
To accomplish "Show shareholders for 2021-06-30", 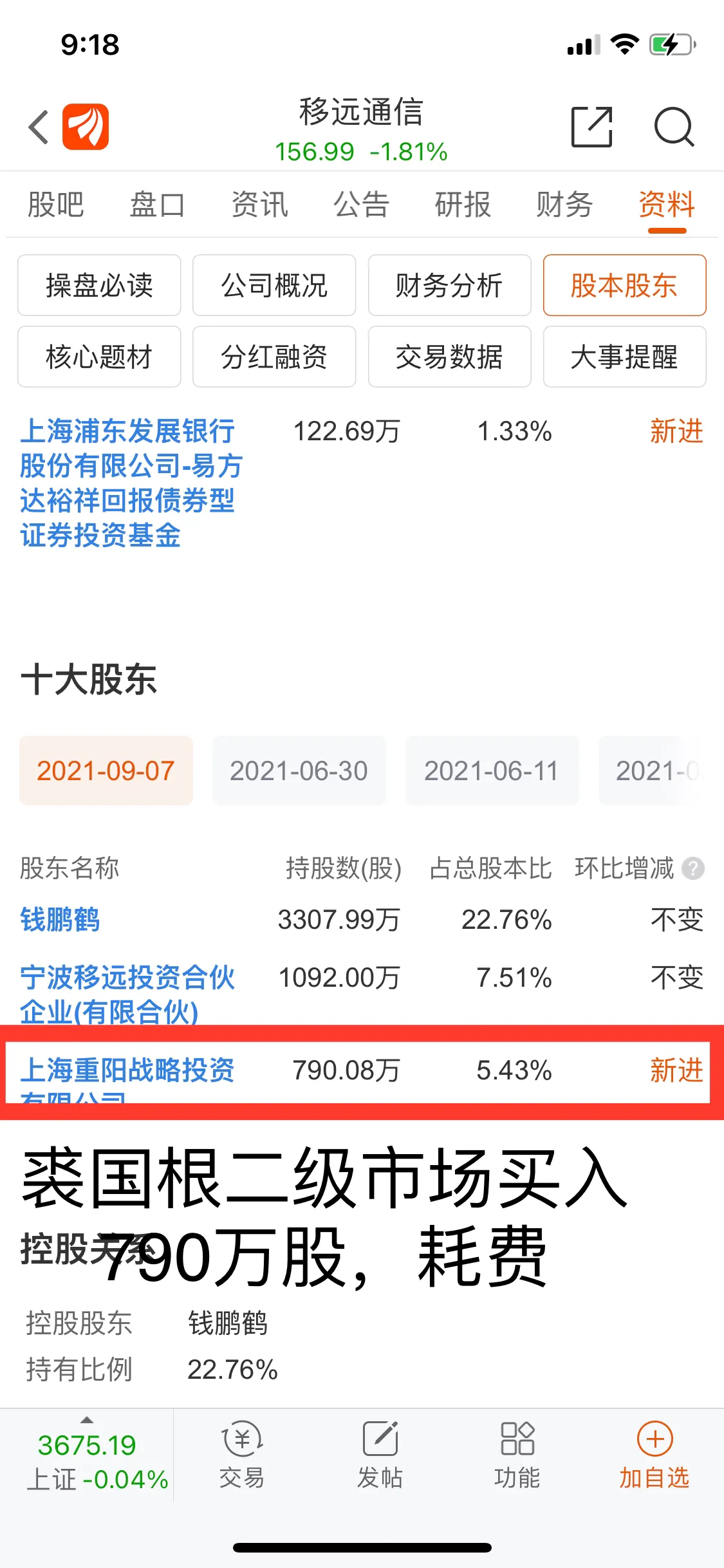I will tap(299, 770).
